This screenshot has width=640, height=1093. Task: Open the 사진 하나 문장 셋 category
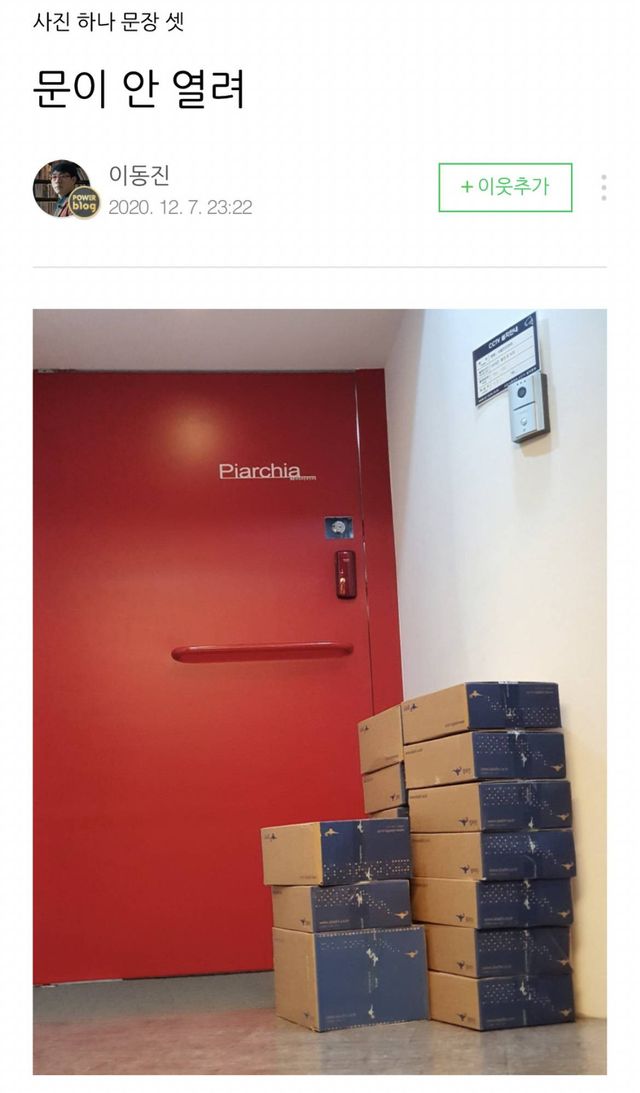click(x=108, y=21)
